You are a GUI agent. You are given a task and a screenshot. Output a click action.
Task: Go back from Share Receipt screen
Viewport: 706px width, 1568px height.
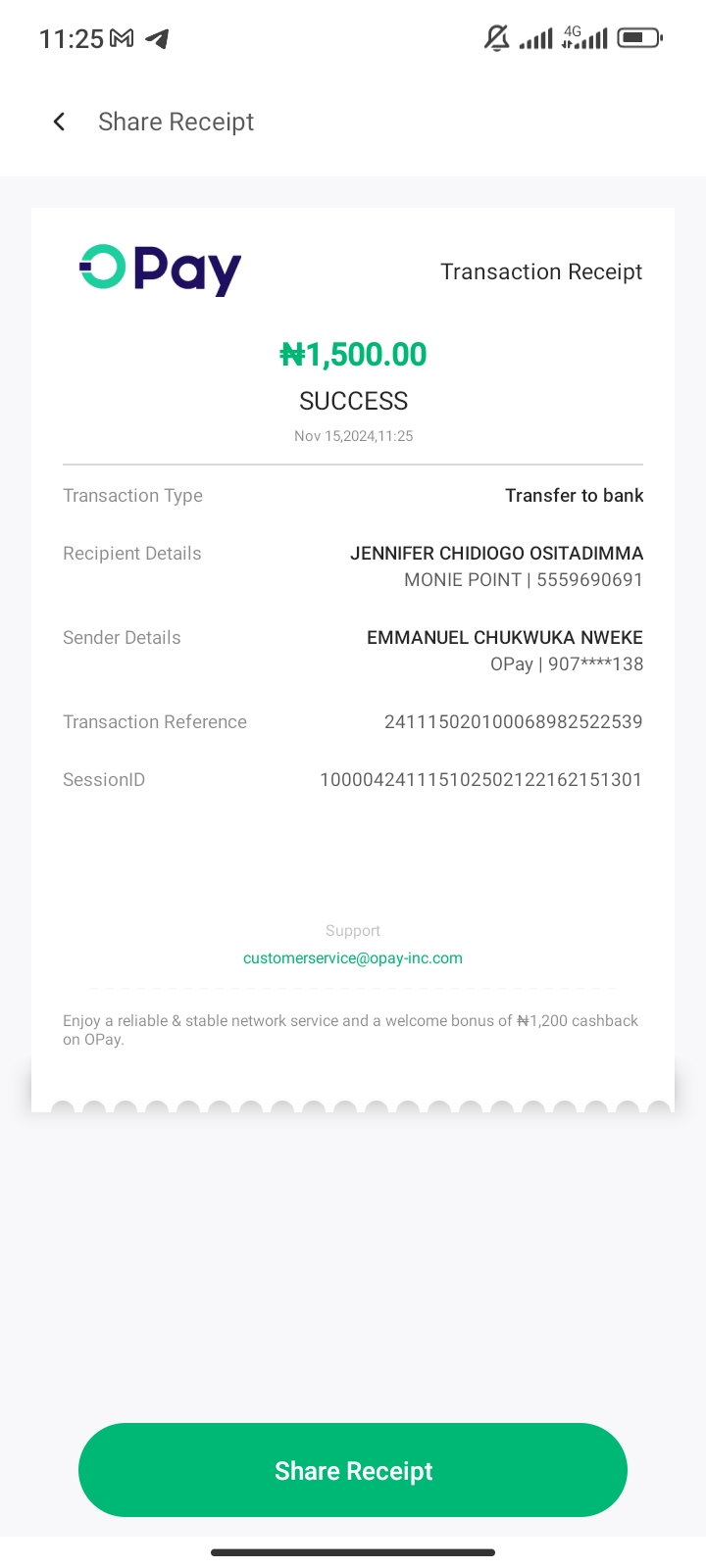(x=59, y=122)
